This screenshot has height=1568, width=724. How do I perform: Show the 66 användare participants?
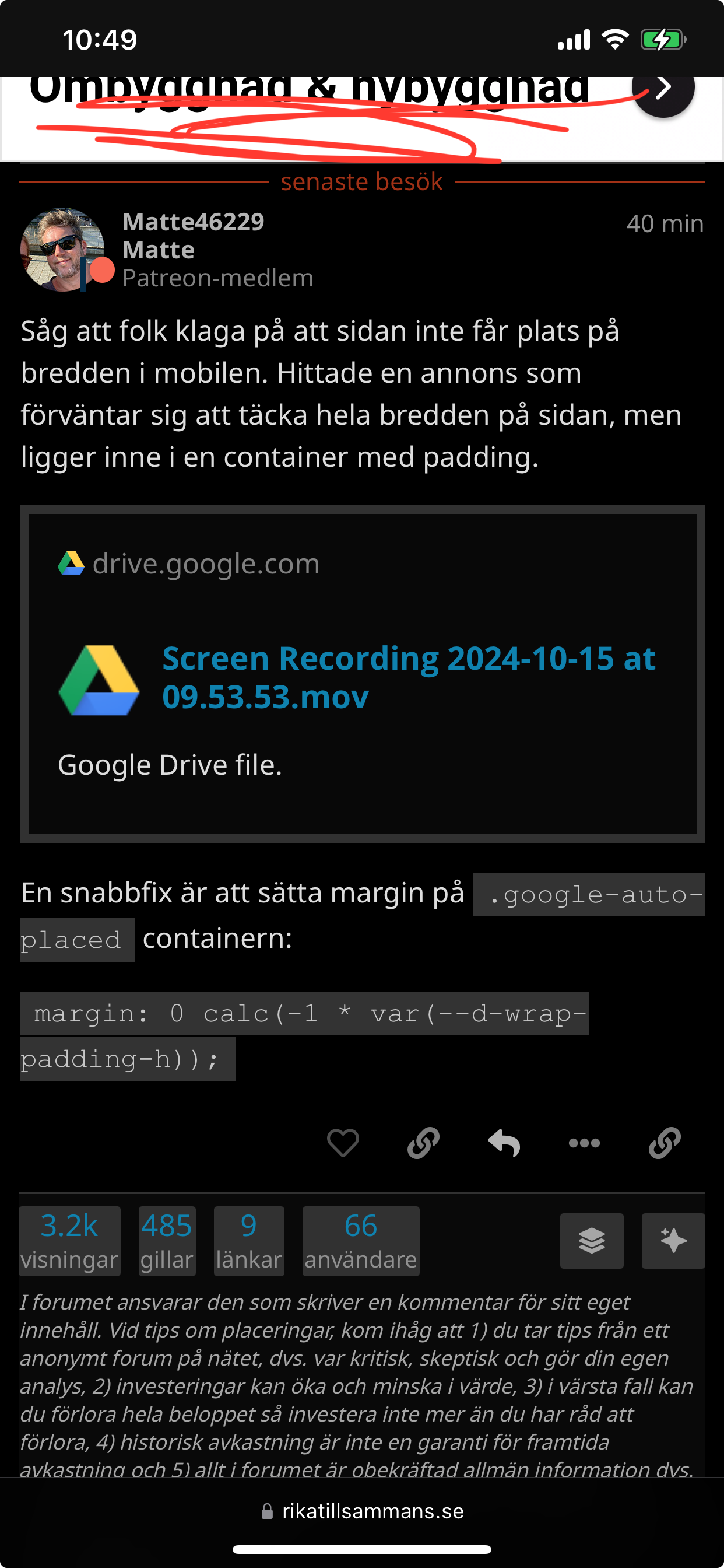click(361, 1241)
